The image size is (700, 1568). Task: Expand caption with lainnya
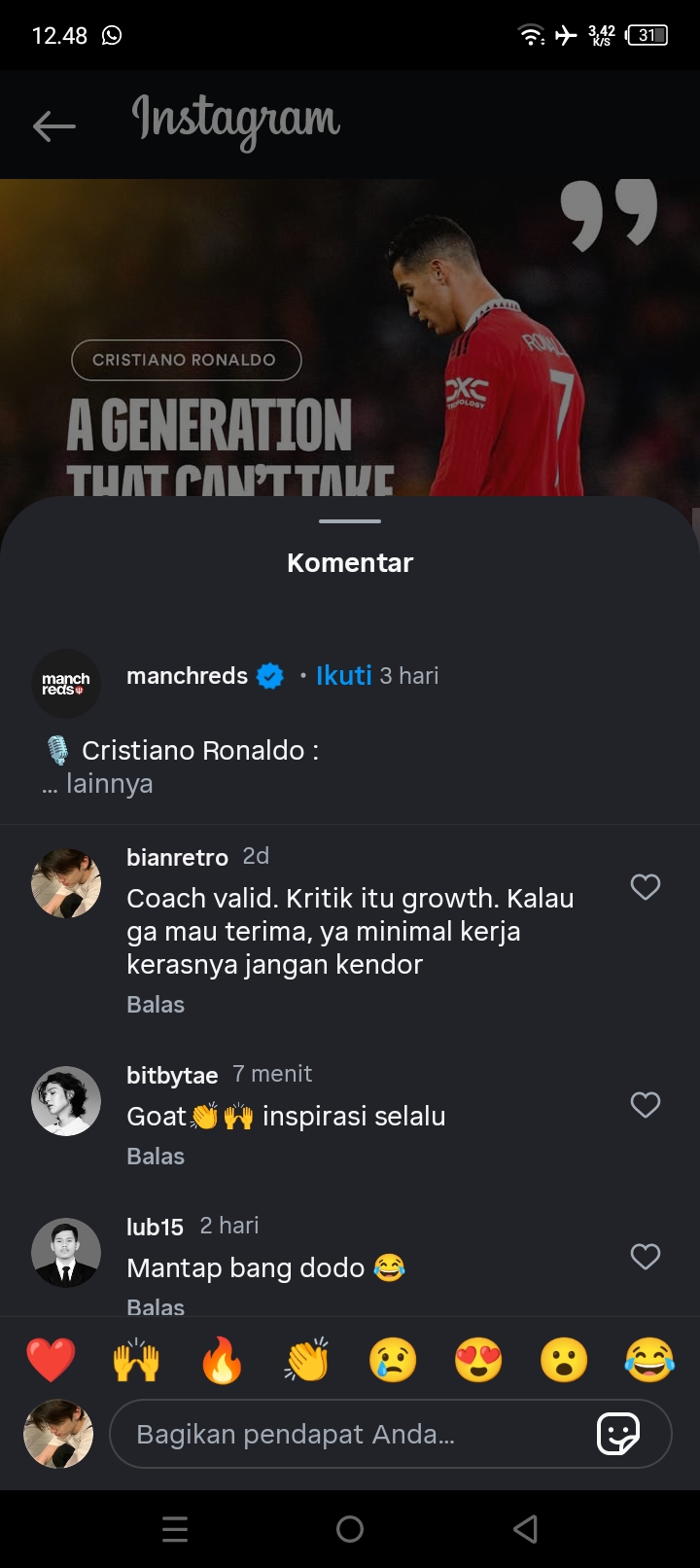[109, 784]
